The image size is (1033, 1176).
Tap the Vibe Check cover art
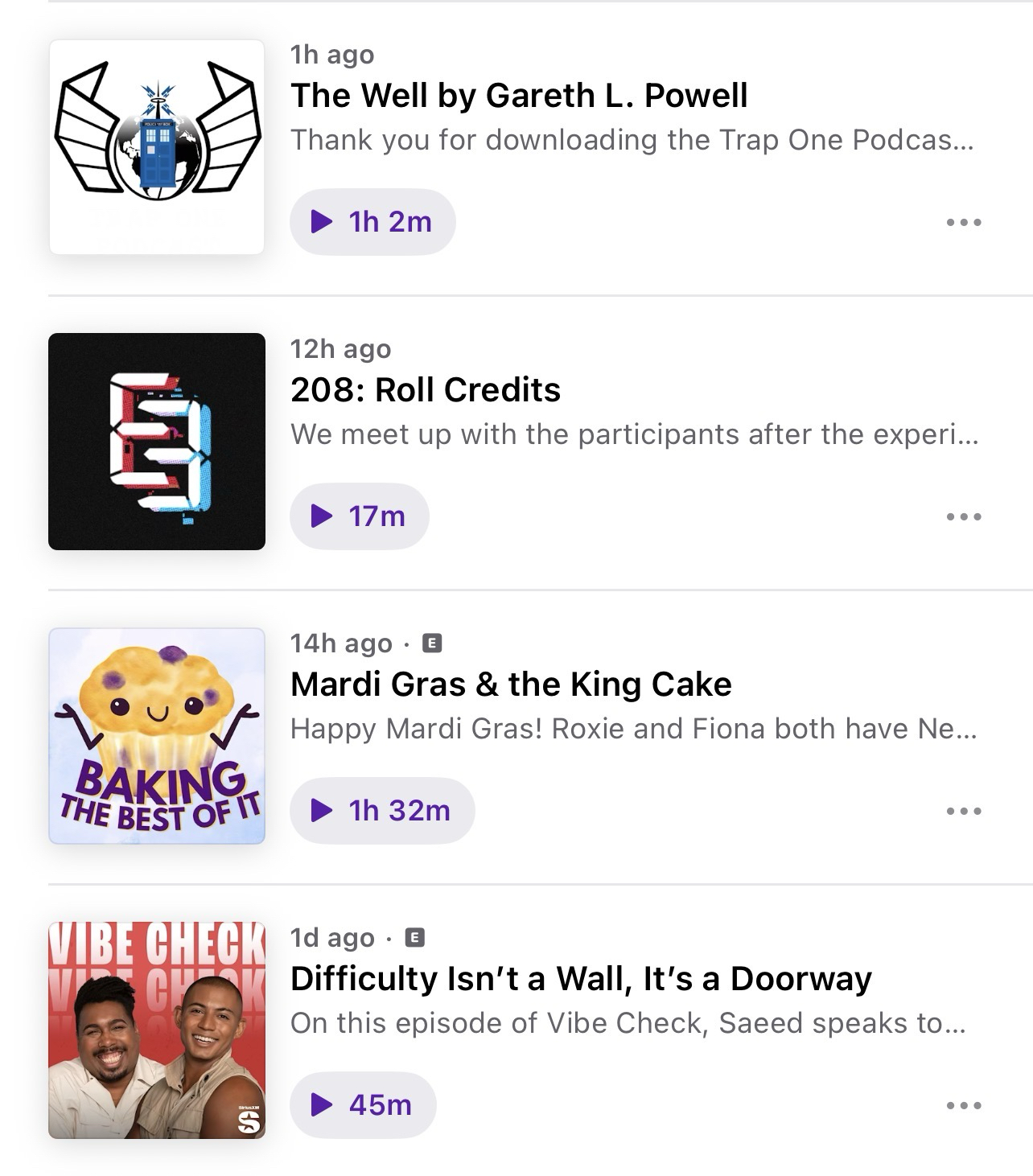coord(157,1030)
